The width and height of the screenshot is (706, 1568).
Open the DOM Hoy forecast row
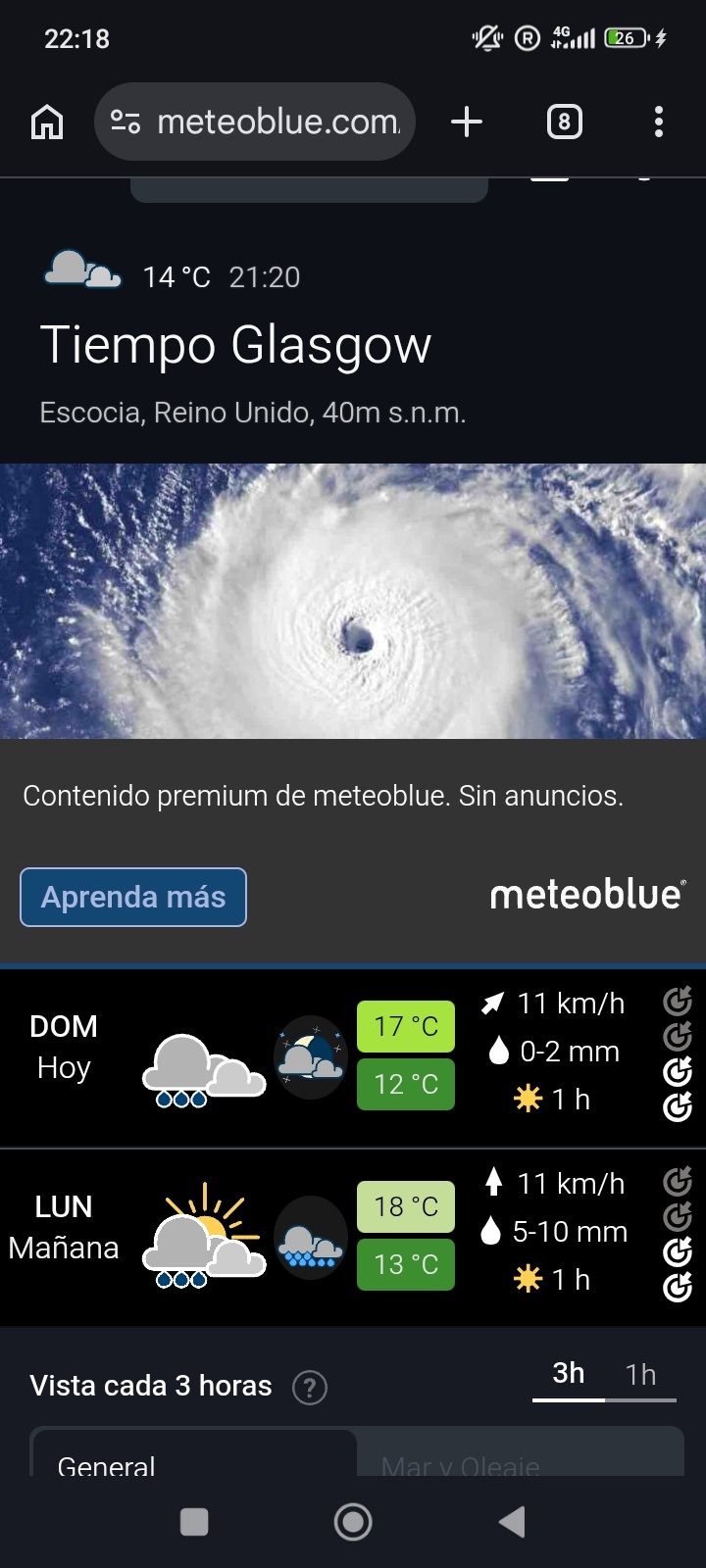click(353, 1056)
